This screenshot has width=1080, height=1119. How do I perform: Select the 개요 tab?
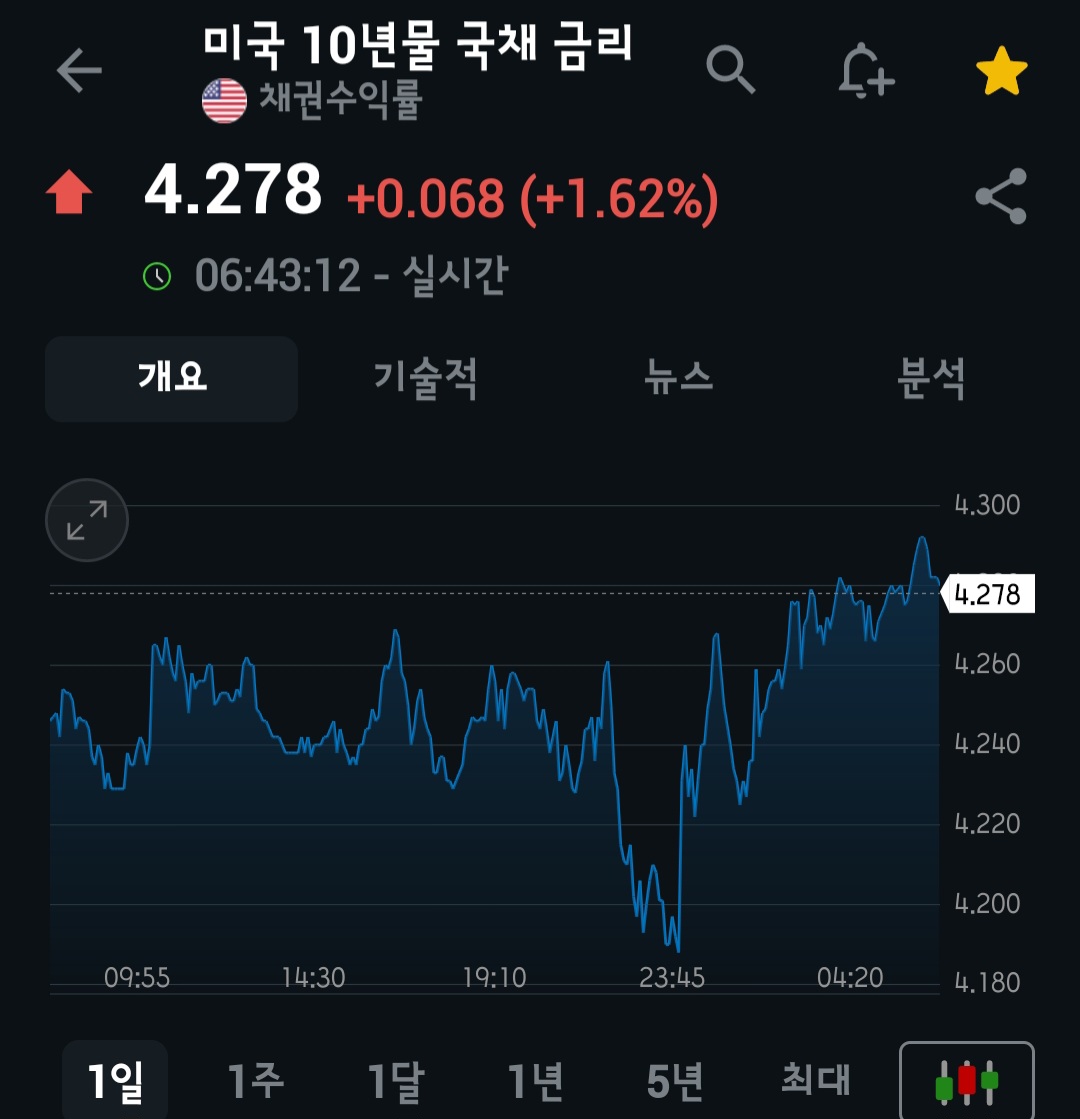171,379
